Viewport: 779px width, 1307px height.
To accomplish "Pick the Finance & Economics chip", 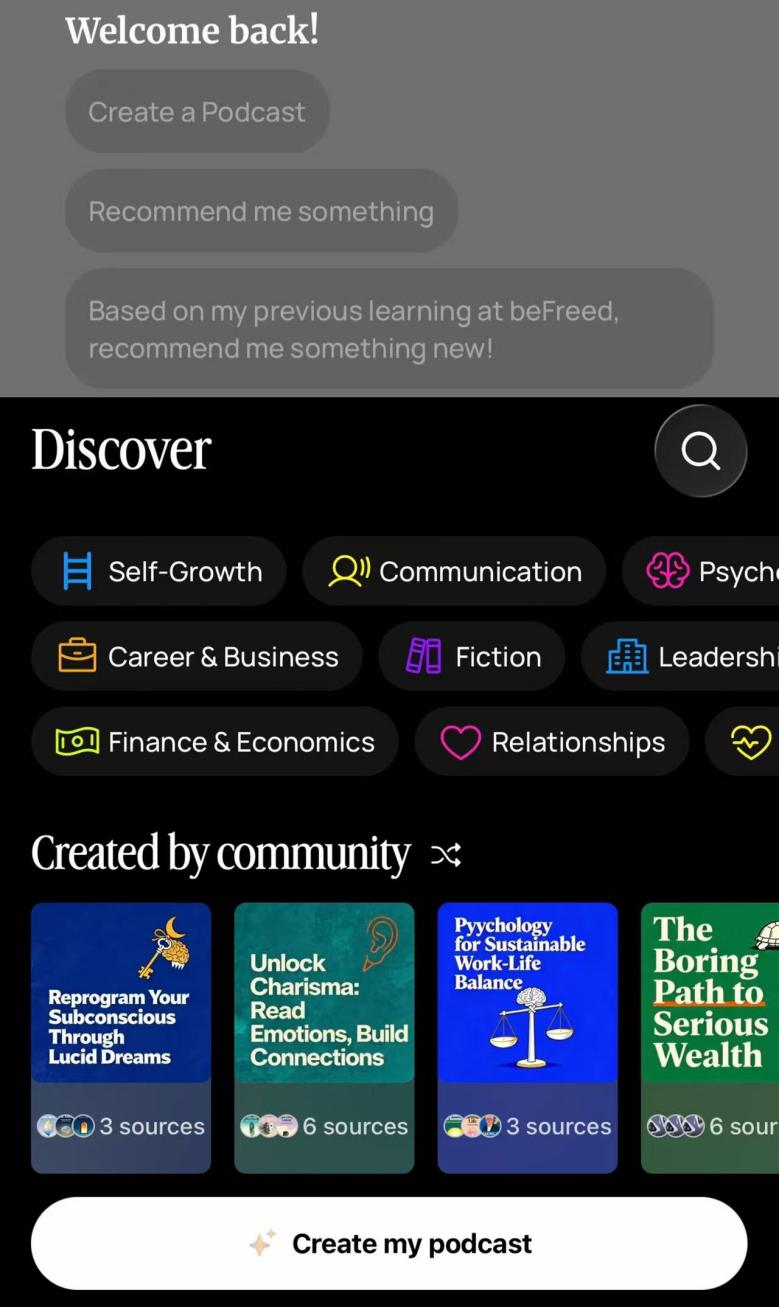I will 215,742.
